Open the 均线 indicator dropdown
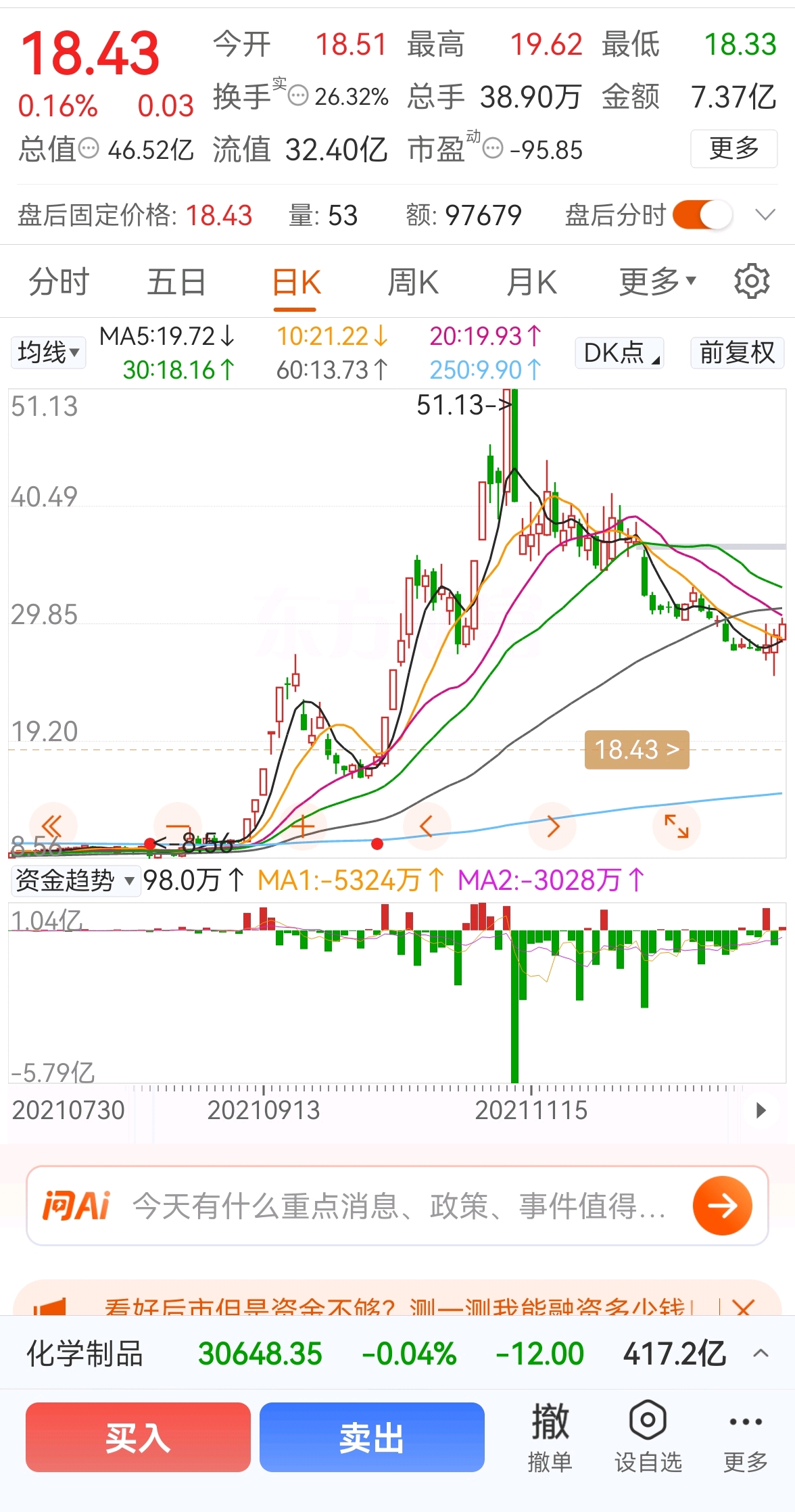 (x=49, y=352)
